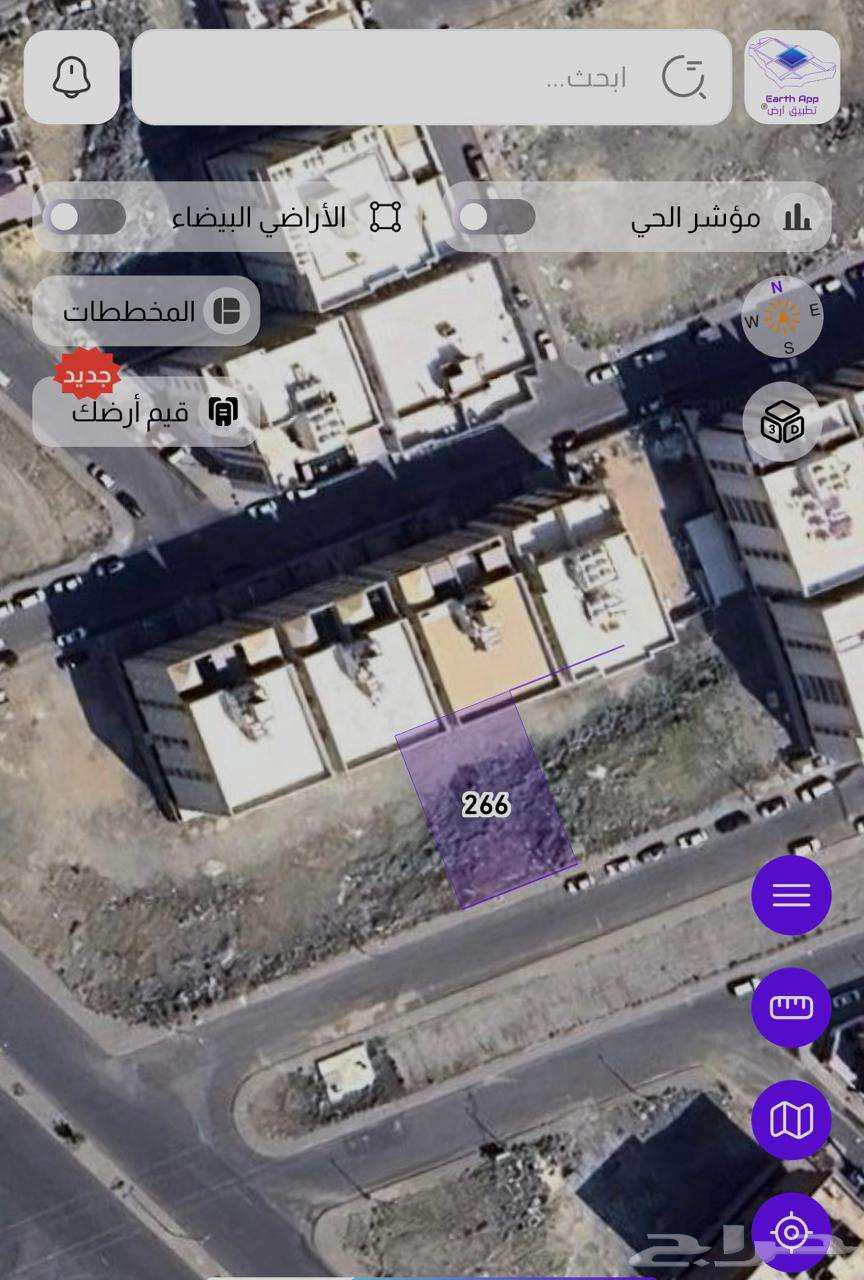Open the purple hamburger menu button
864x1280 pixels.
click(791, 895)
